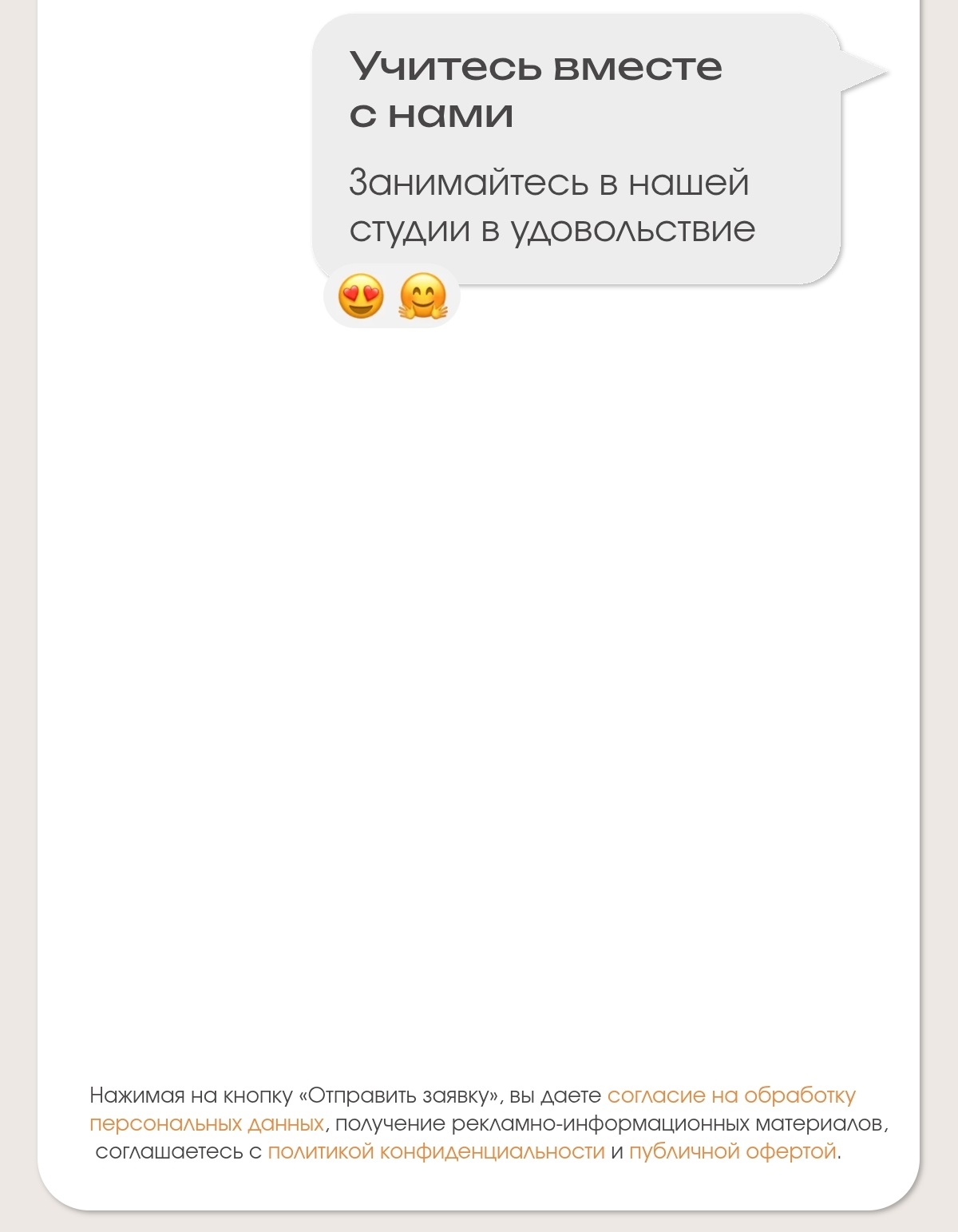Open the privacy policy link
Viewport: 958px width, 1232px height.
436,1151
